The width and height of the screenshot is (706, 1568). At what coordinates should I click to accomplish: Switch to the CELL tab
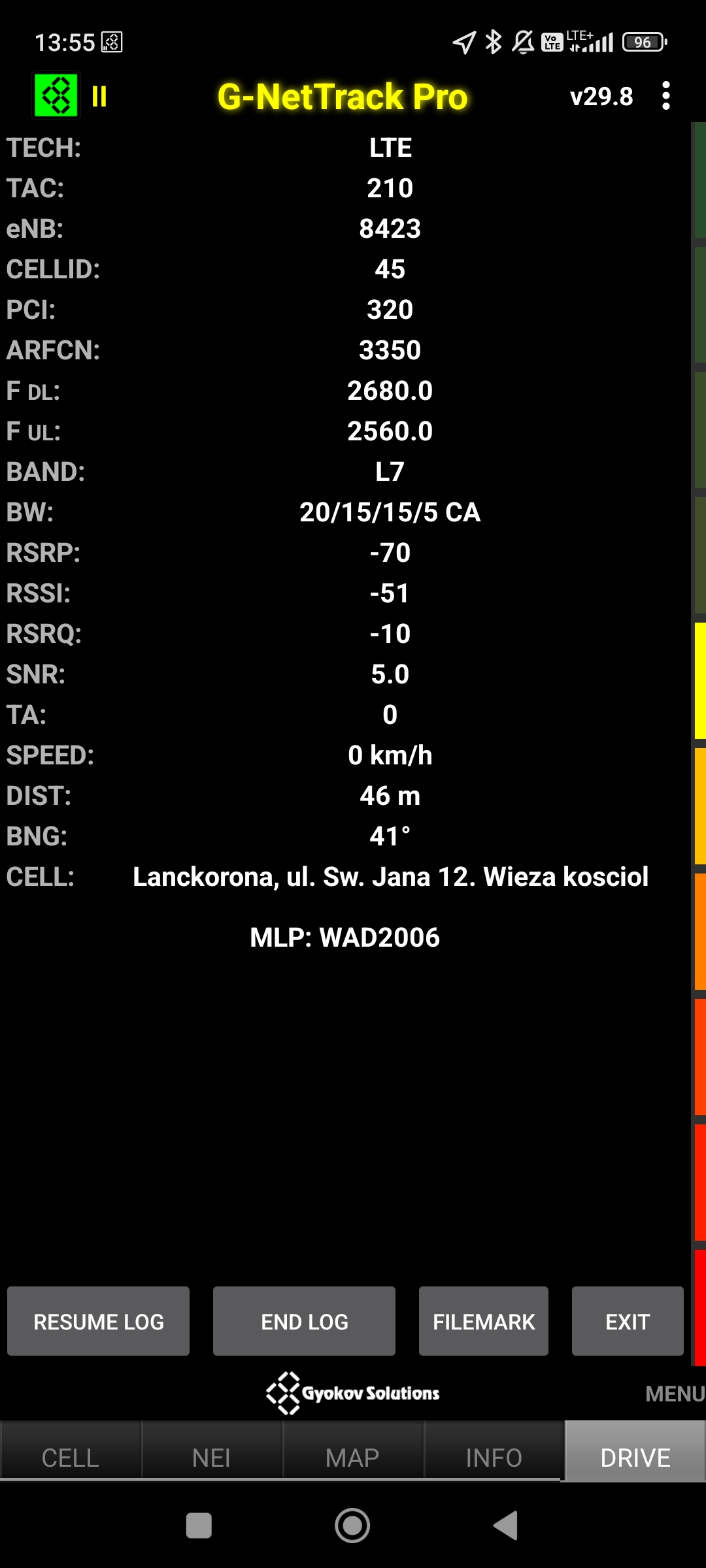click(71, 1458)
